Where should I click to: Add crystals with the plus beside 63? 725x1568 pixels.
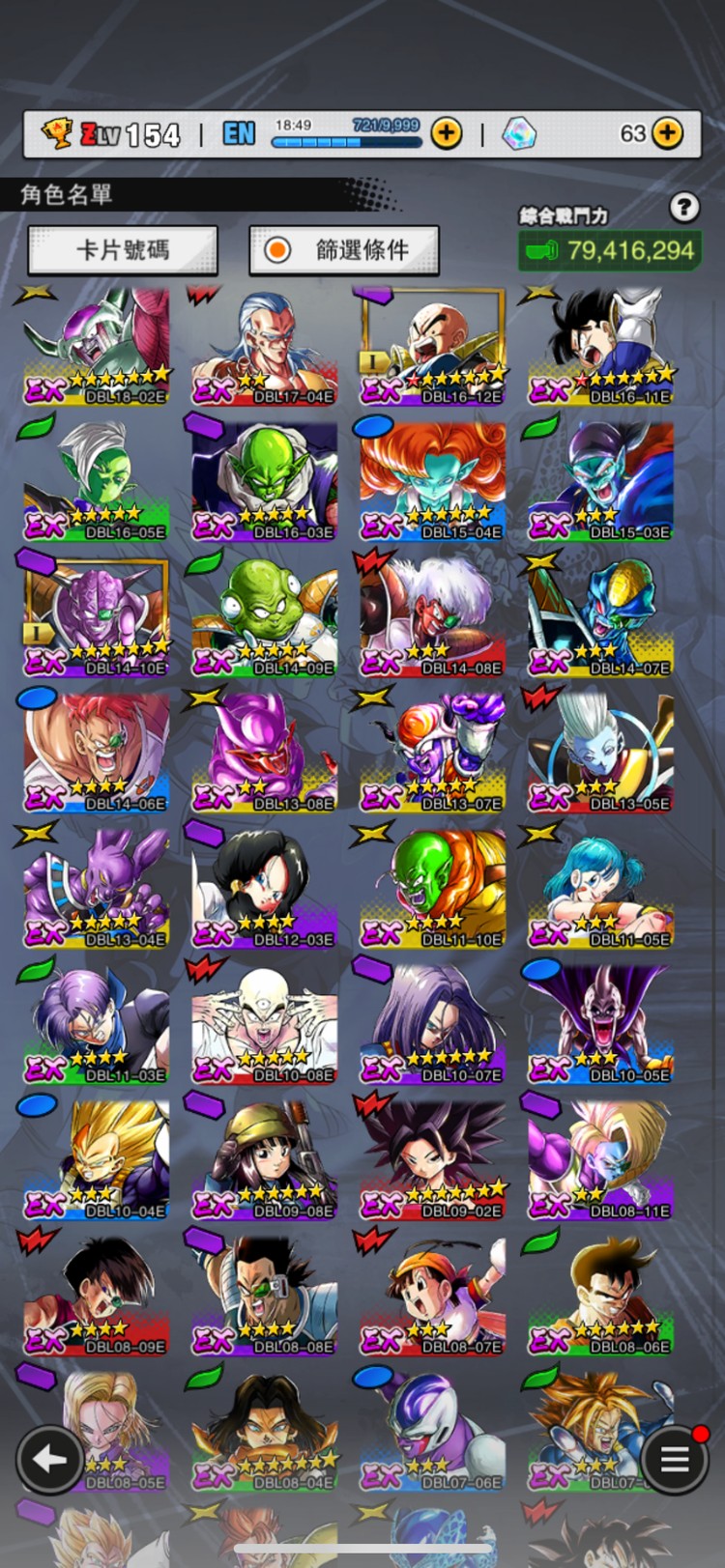[667, 133]
